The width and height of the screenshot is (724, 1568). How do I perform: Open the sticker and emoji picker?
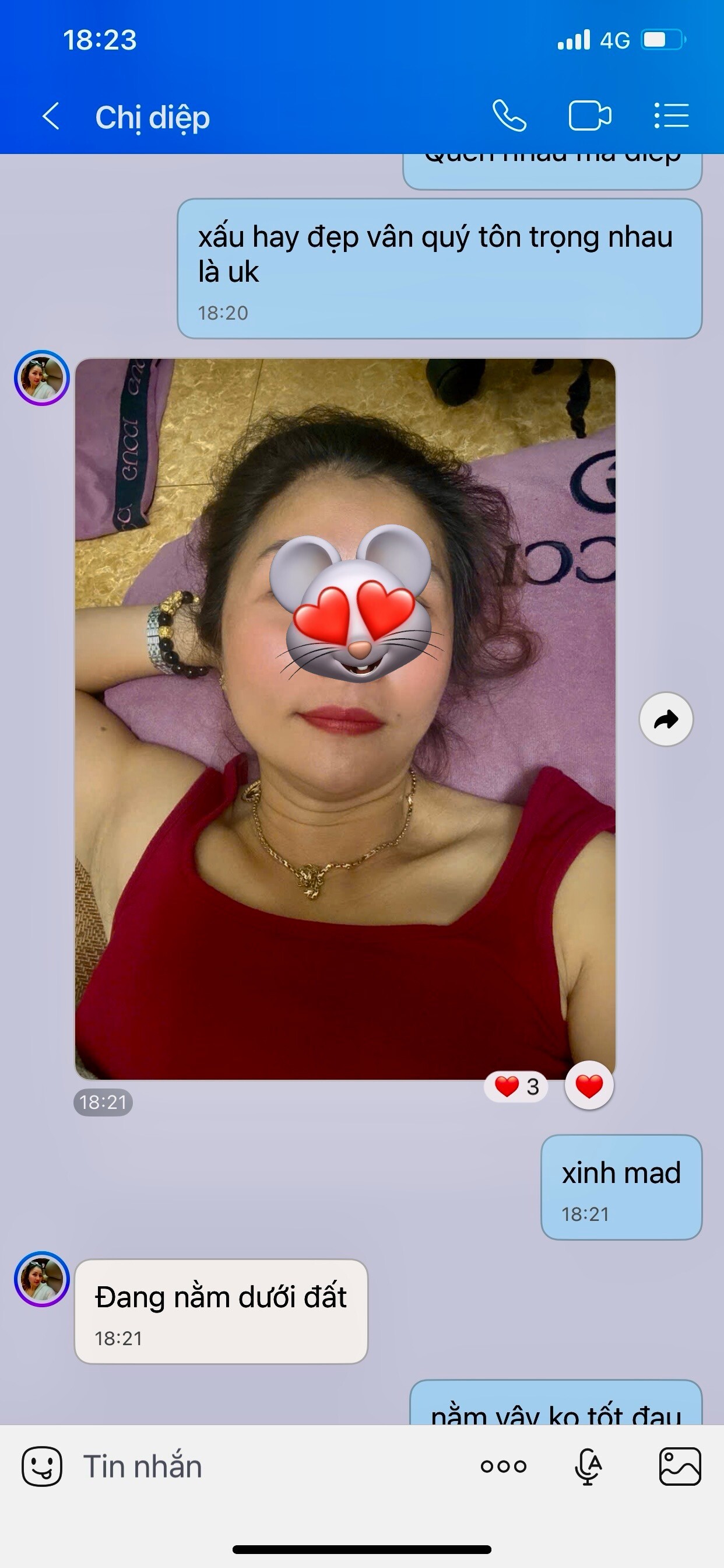42,1466
